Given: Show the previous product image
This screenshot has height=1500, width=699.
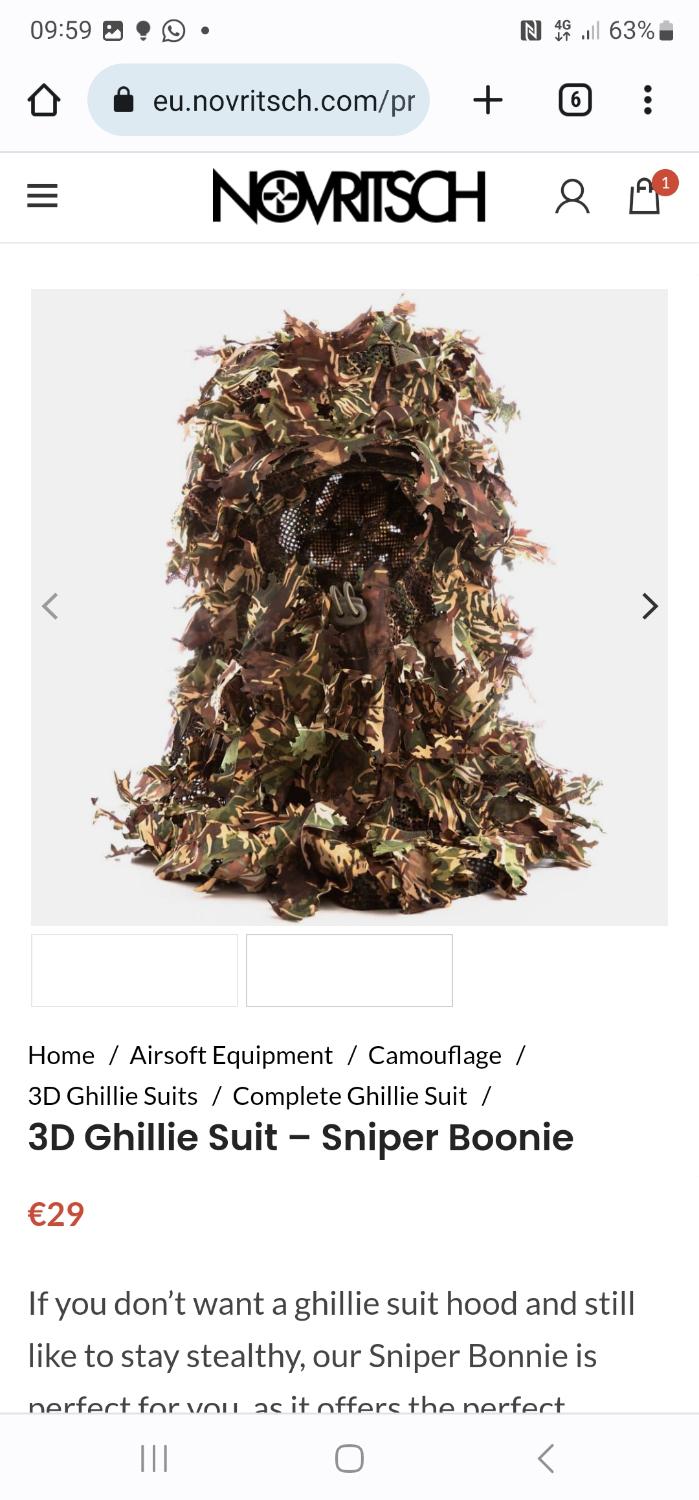Looking at the screenshot, I should (50, 606).
